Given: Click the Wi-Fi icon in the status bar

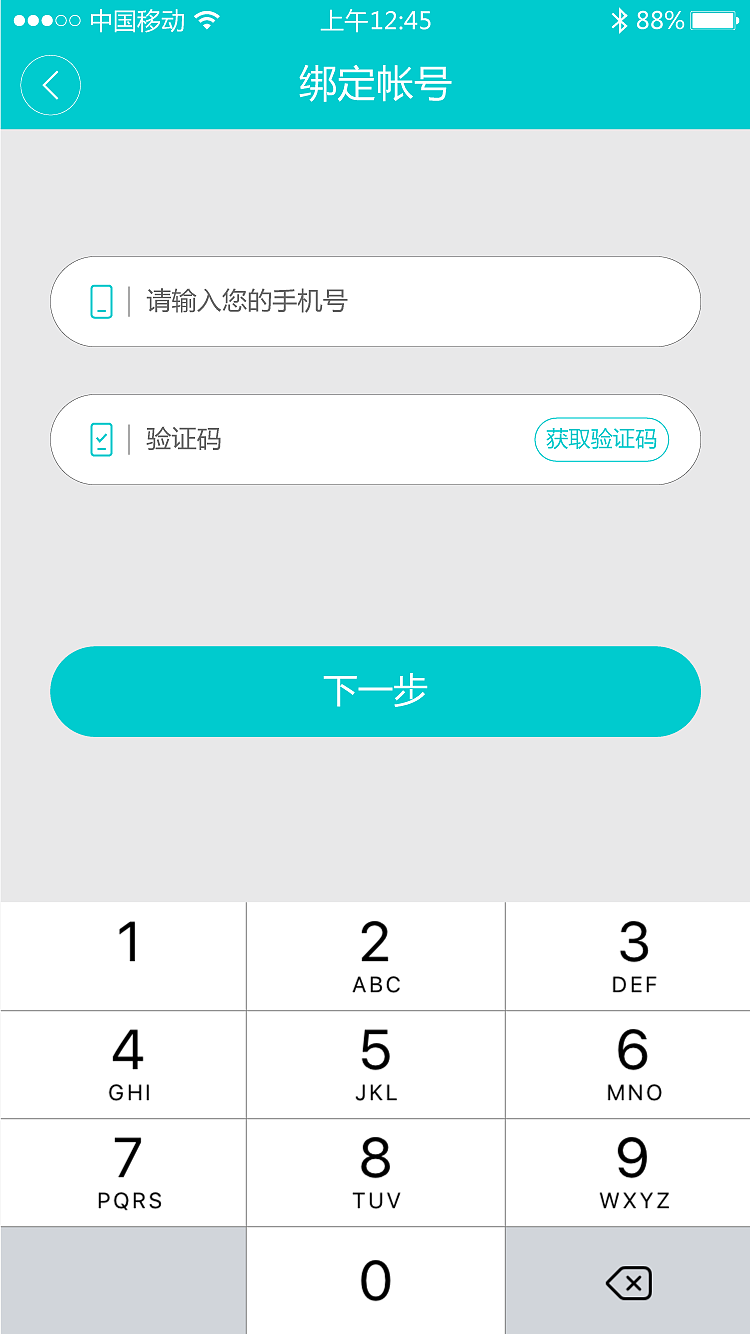Looking at the screenshot, I should [x=208, y=19].
